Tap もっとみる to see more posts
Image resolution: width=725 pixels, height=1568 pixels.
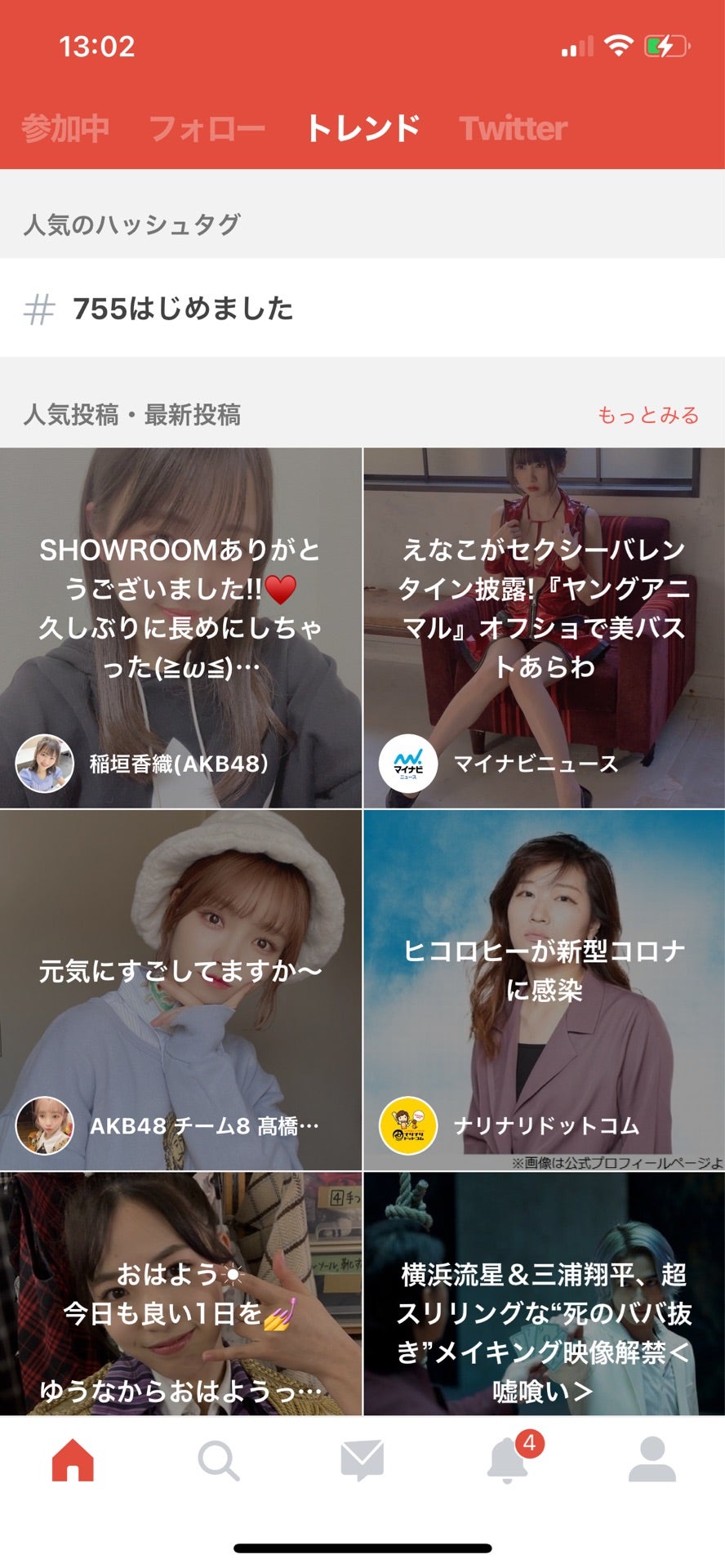point(649,416)
